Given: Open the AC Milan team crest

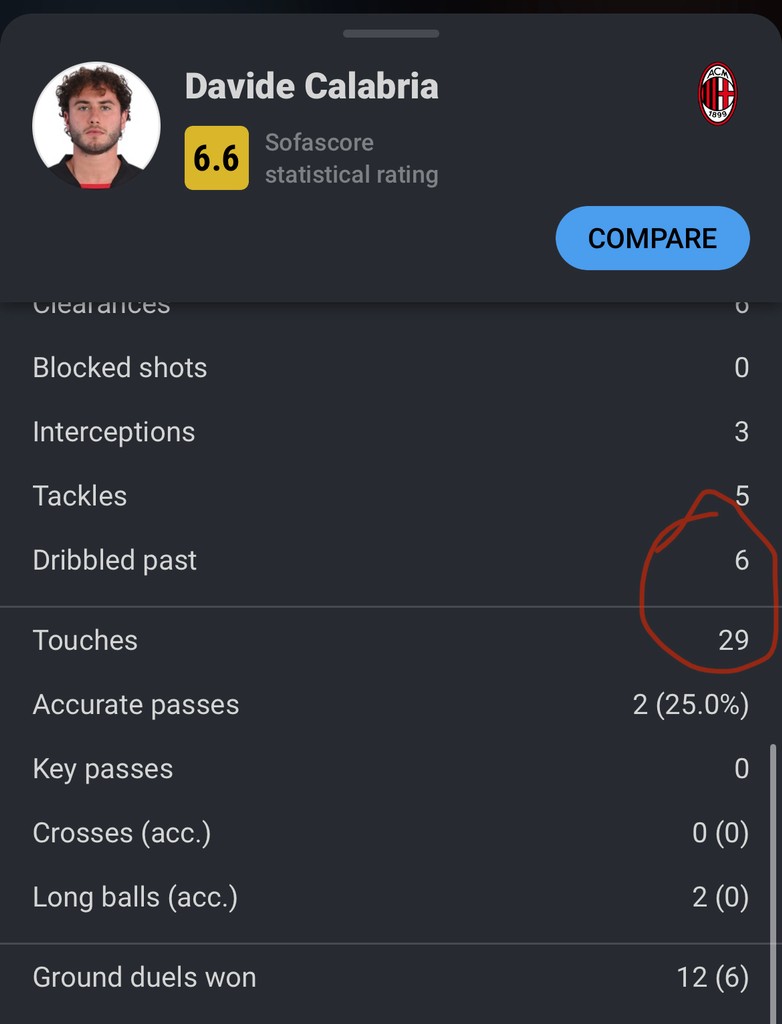Looking at the screenshot, I should [x=717, y=94].
